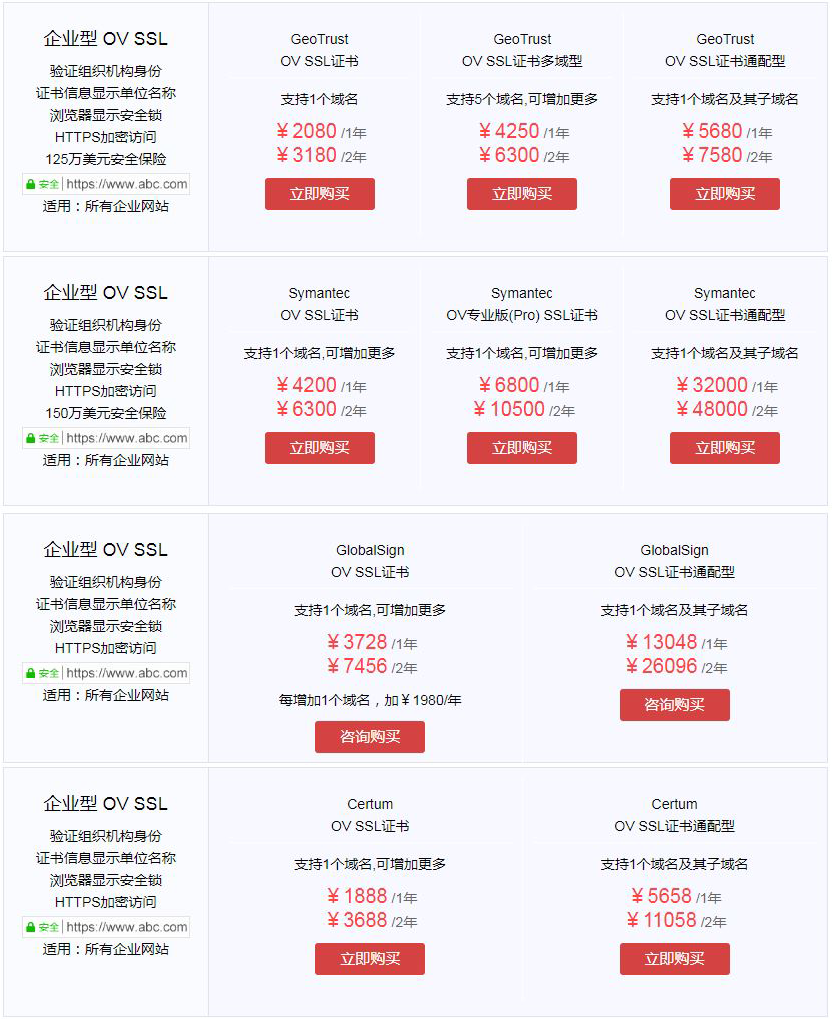832x1020 pixels.
Task: Purchase the GeoTrust OV SSL证书通配型
Action: pos(724,194)
